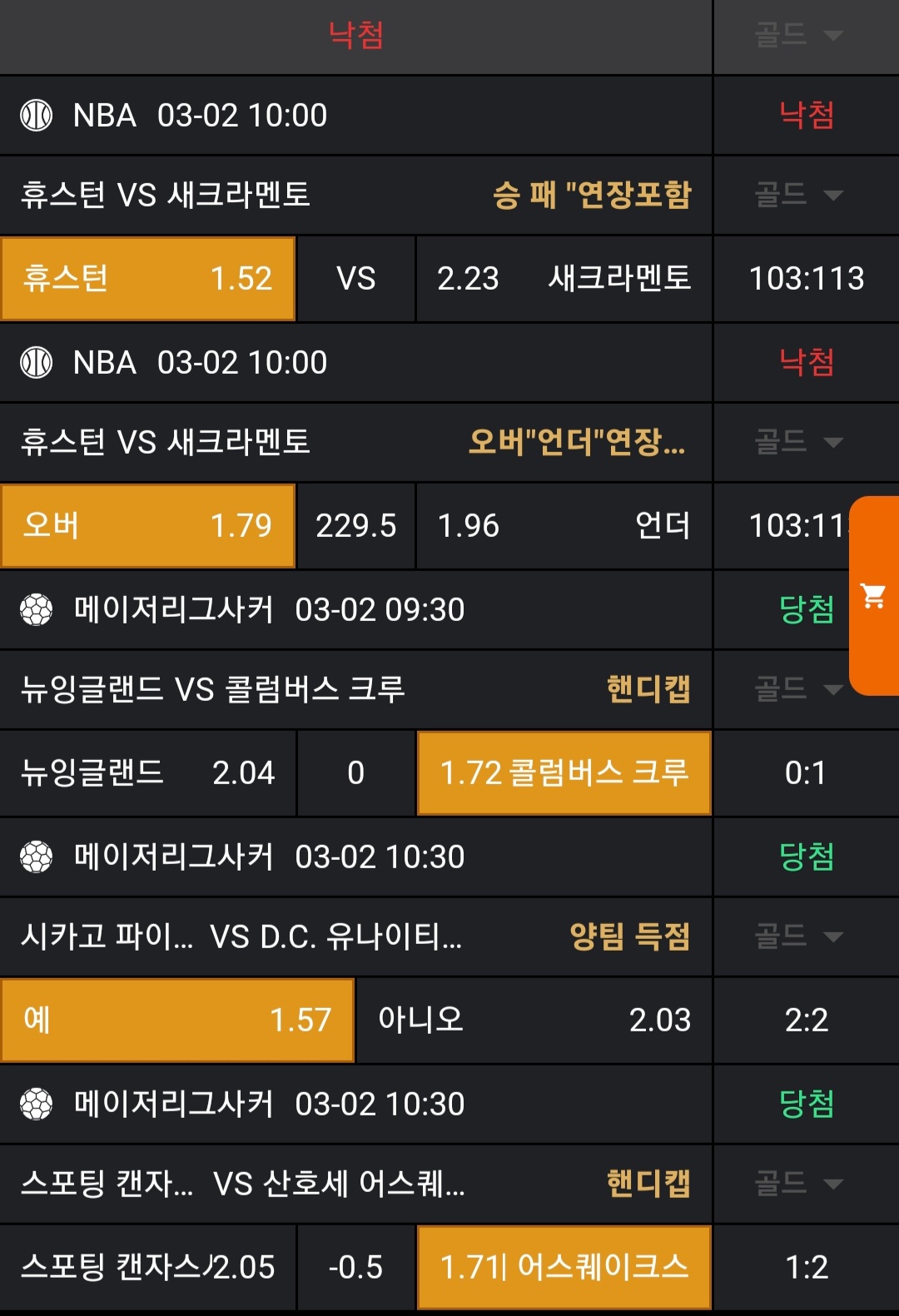Open 골드 dropdown for the 스포팅 캔자스 match
Image resolution: width=899 pixels, height=1316 pixels.
coord(799,1183)
